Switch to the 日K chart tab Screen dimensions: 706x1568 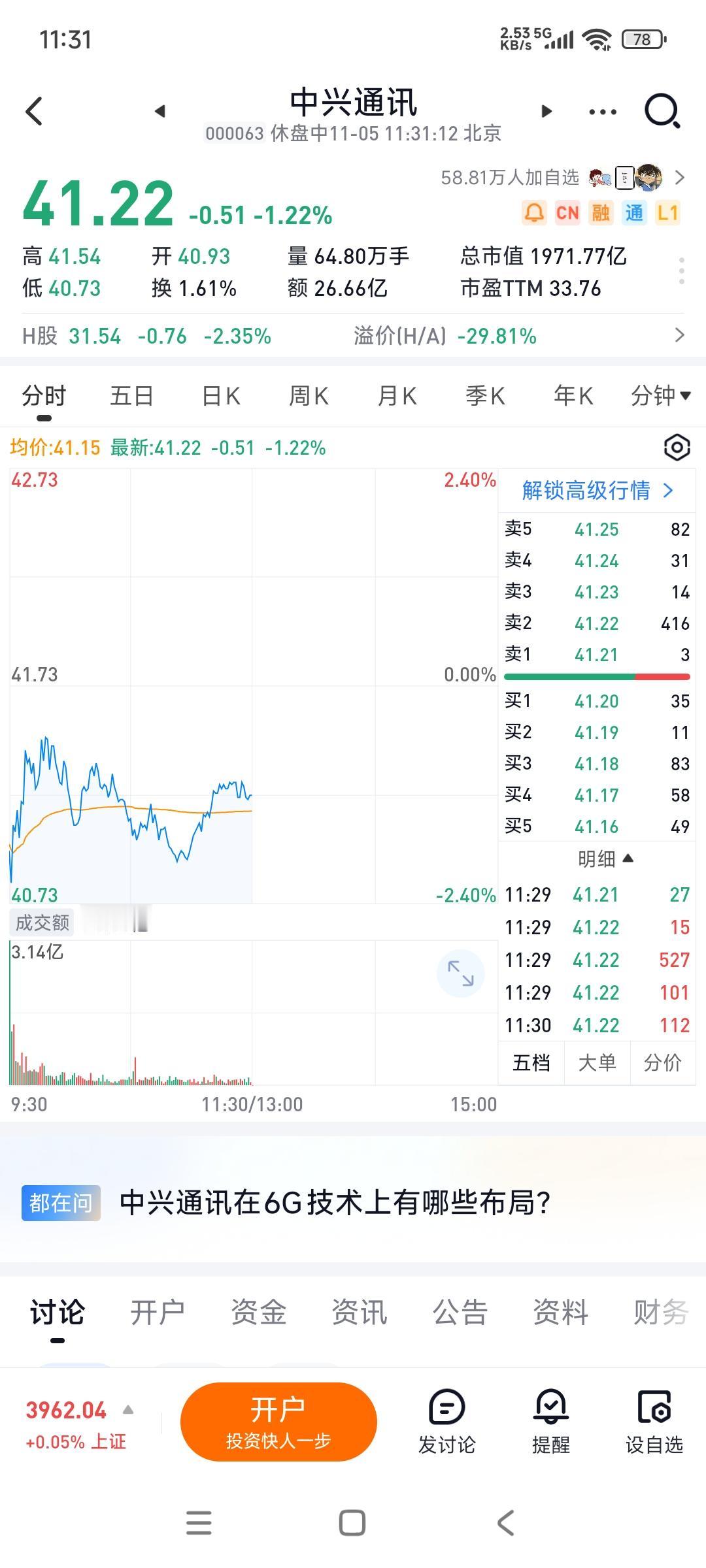[x=221, y=396]
